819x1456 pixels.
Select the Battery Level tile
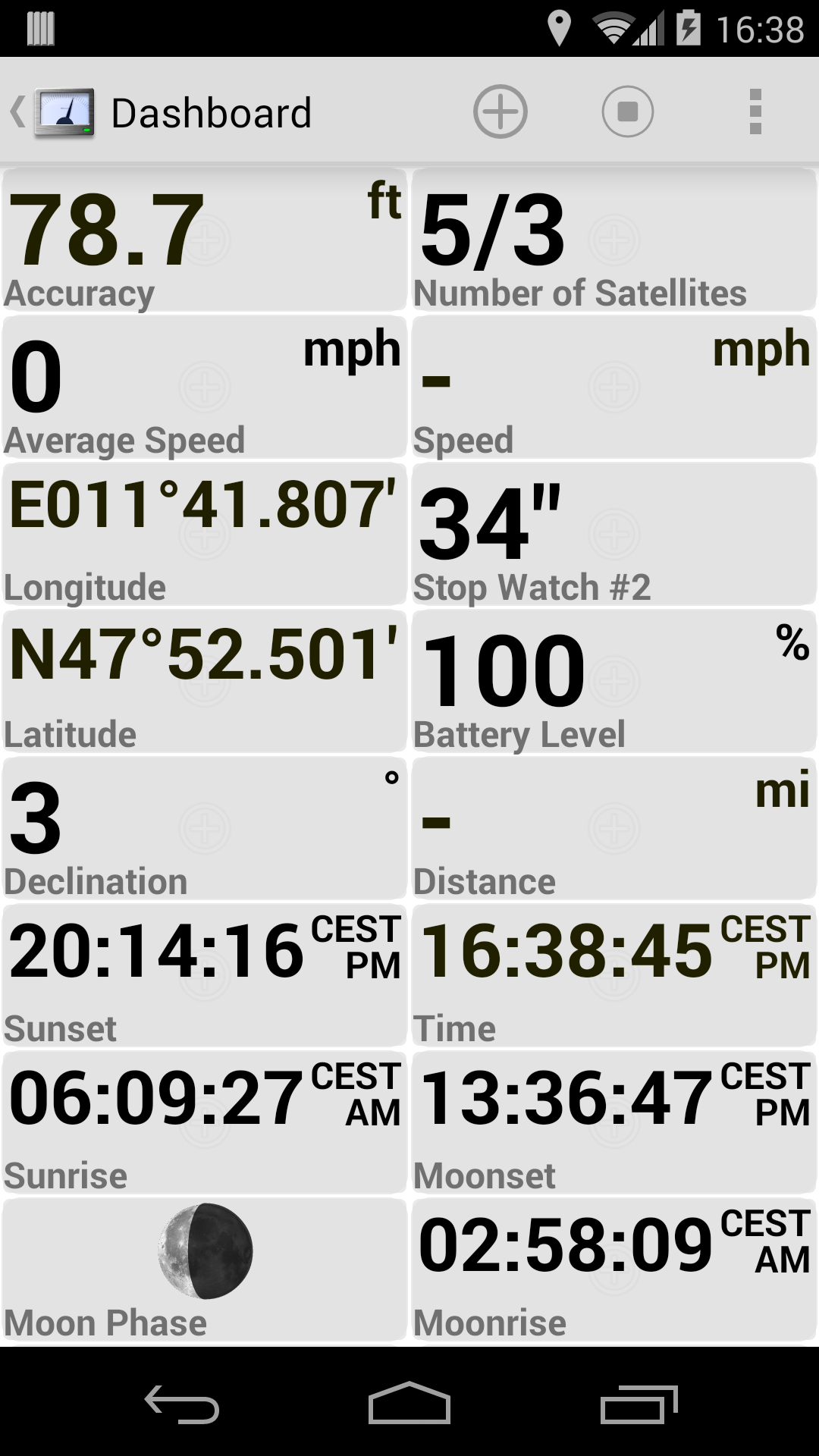pos(614,682)
